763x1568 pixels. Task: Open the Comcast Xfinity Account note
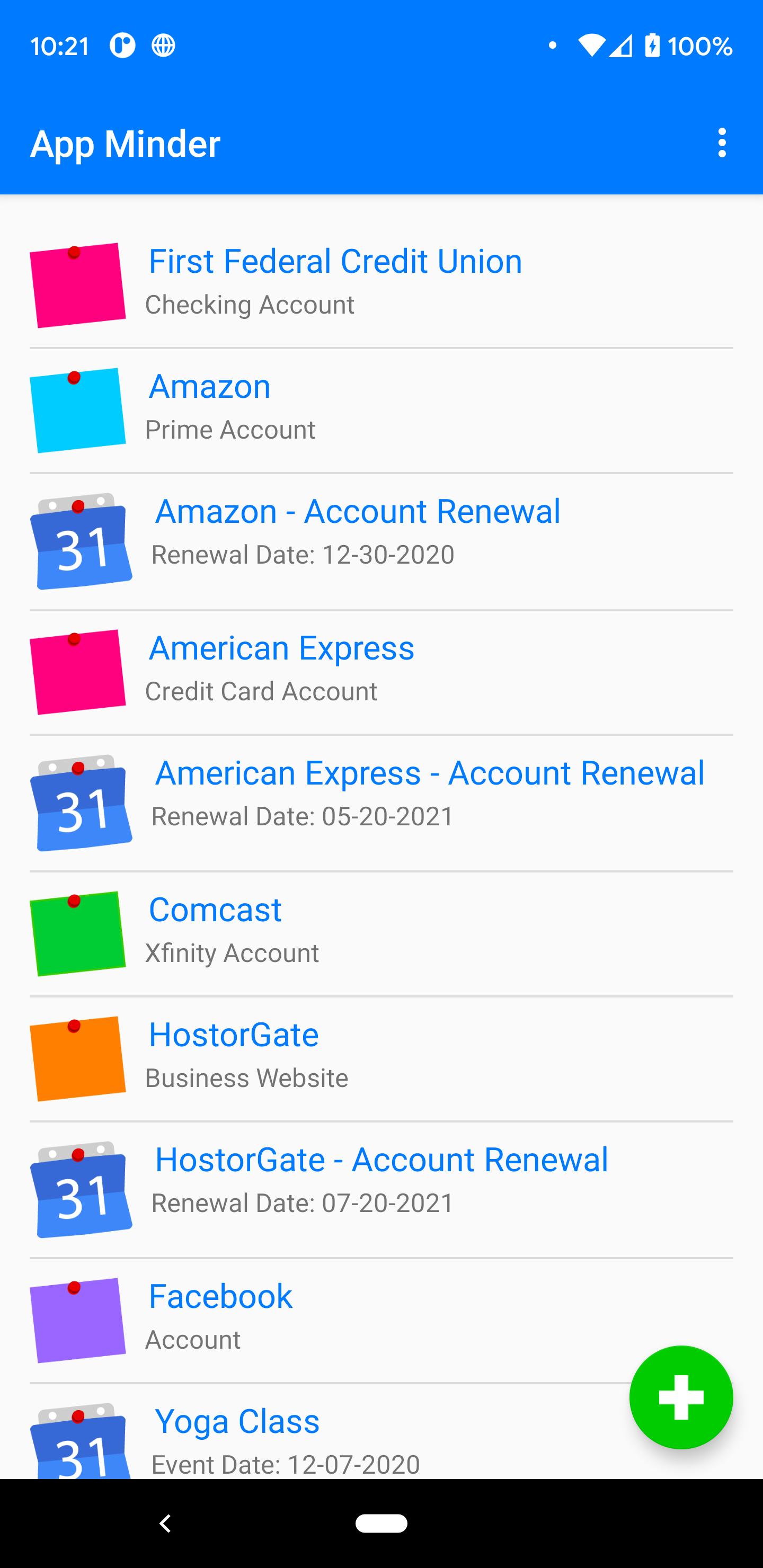[x=381, y=934]
